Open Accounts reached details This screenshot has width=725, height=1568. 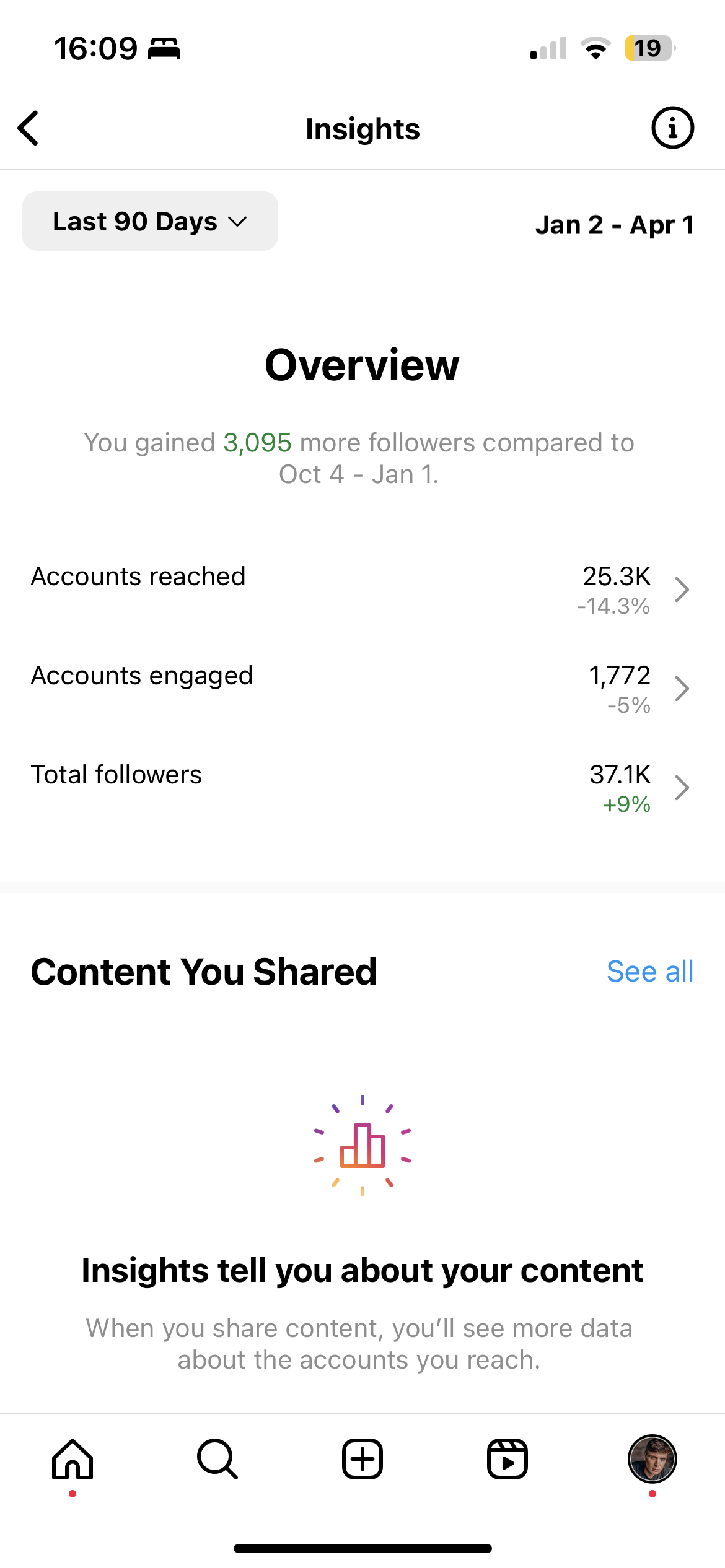tap(362, 590)
